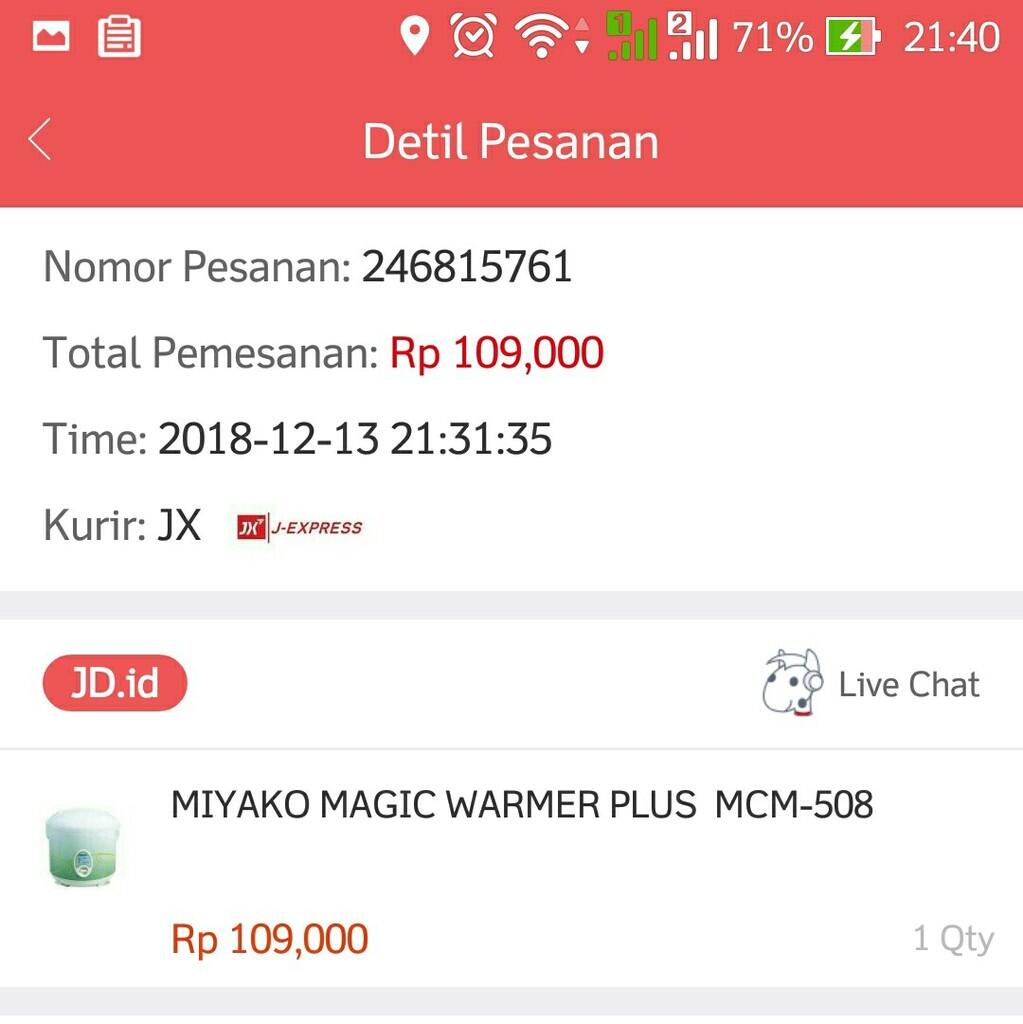Tap the Wi-Fi signal icon
Screen dimensions: 1023x1024
click(x=545, y=37)
